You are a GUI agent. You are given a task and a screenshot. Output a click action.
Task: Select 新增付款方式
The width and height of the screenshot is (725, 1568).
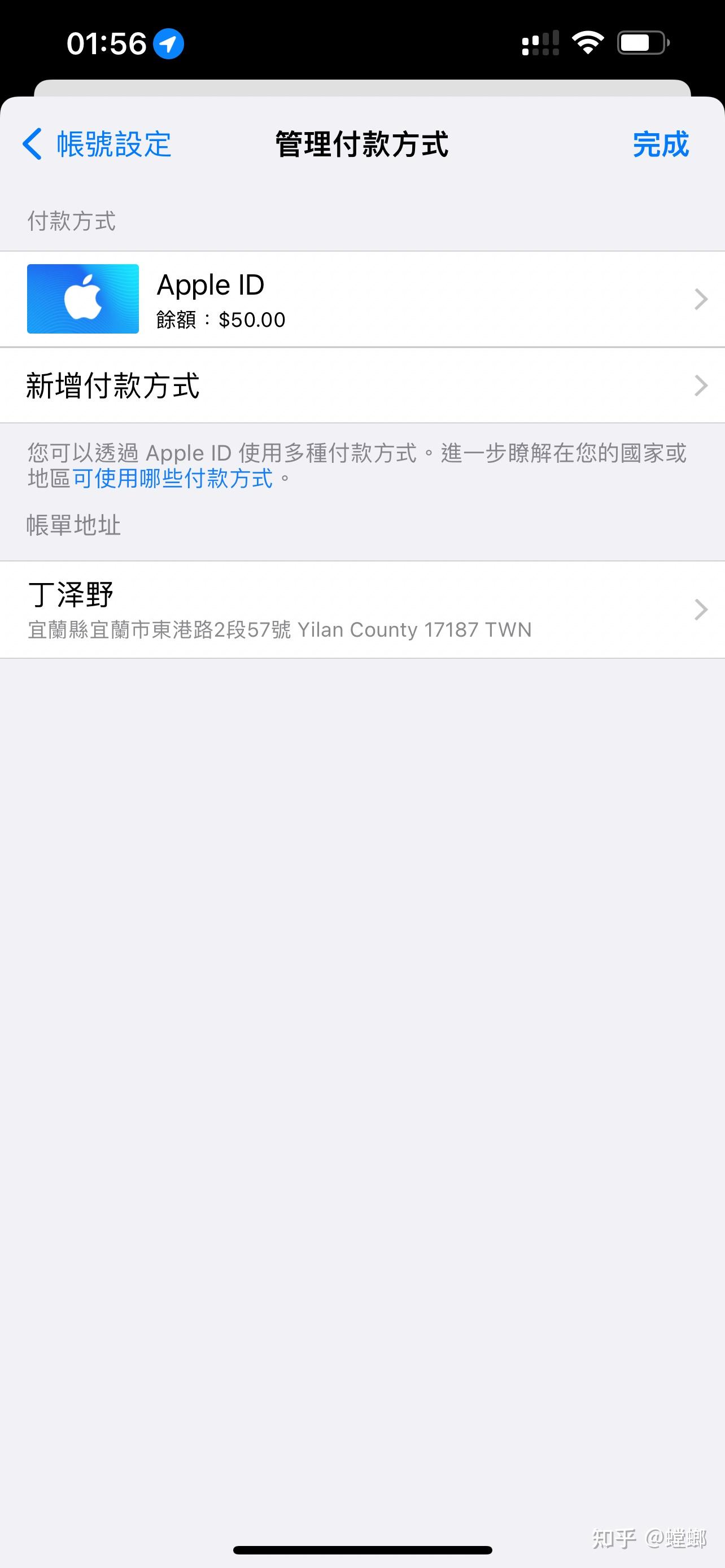(362, 386)
